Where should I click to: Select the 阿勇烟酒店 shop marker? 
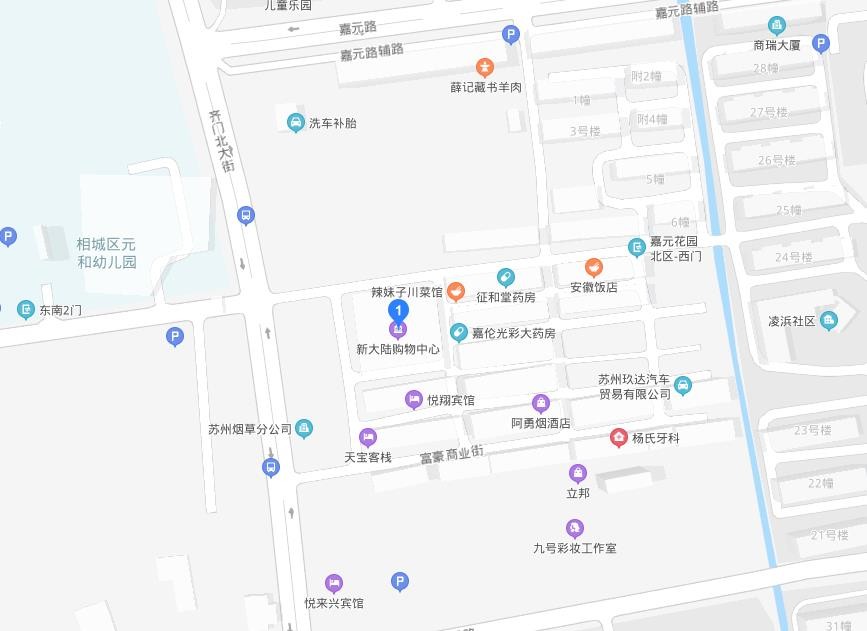click(541, 404)
